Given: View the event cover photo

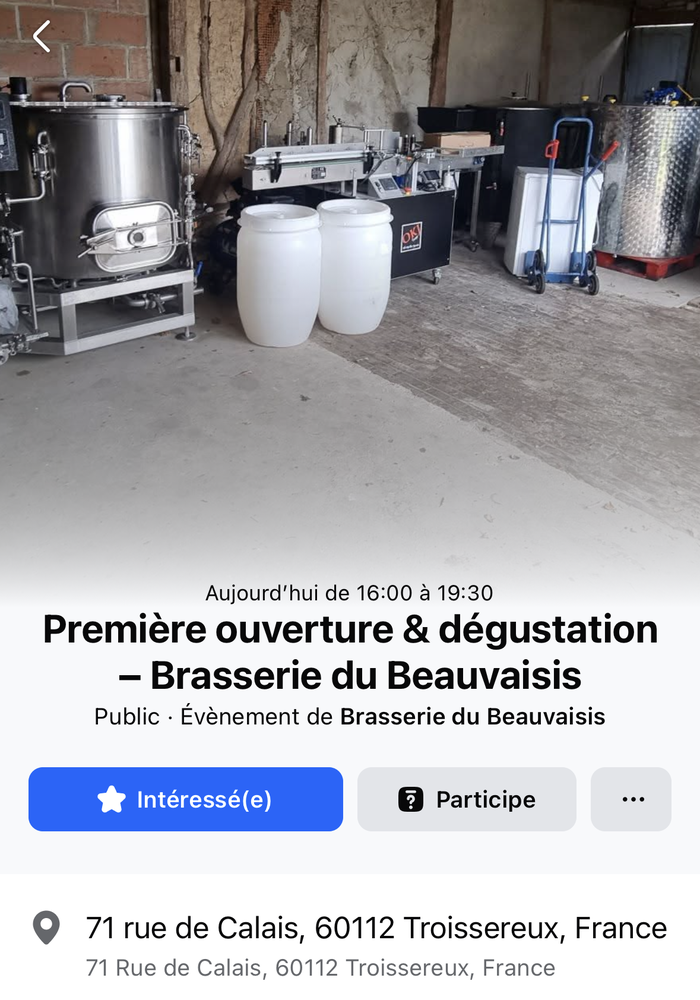Looking at the screenshot, I should 350,300.
